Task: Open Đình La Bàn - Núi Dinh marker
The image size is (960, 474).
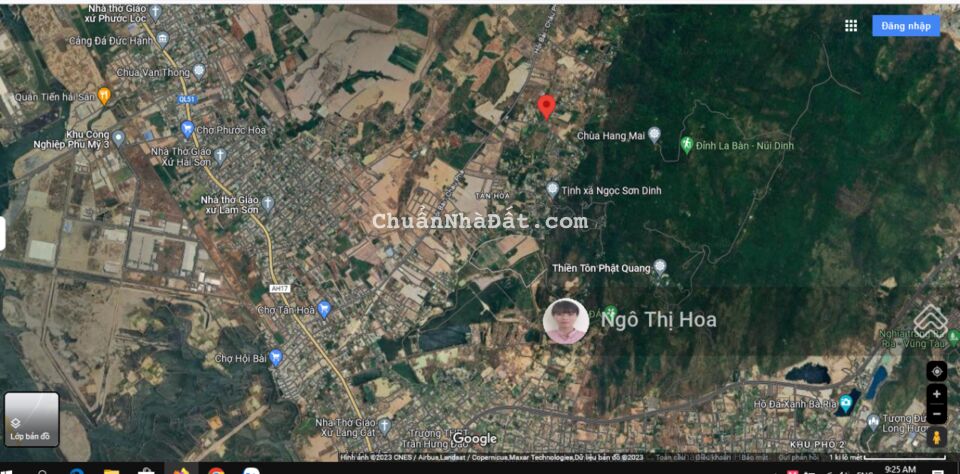Action: point(687,145)
